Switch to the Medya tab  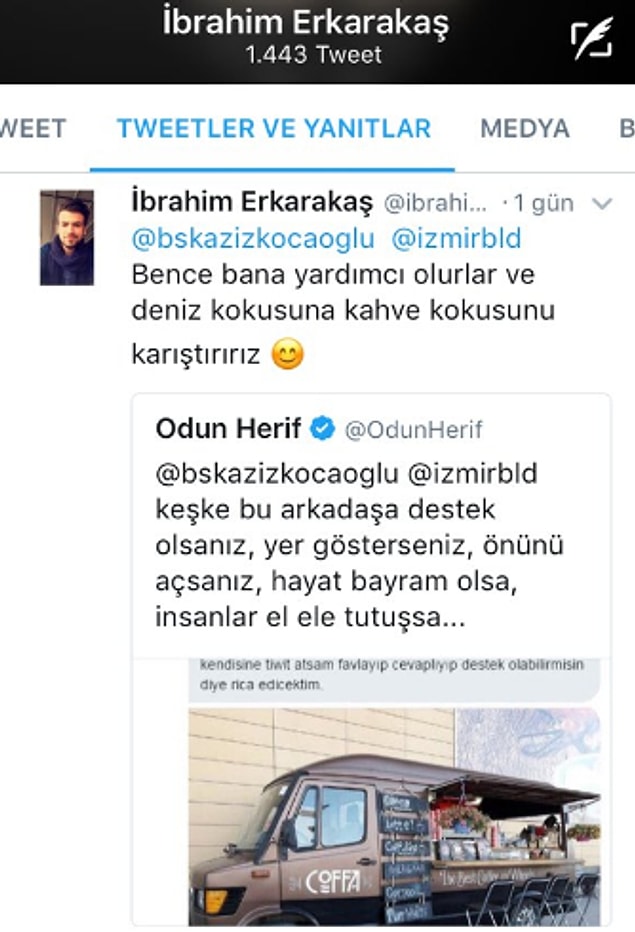[524, 128]
